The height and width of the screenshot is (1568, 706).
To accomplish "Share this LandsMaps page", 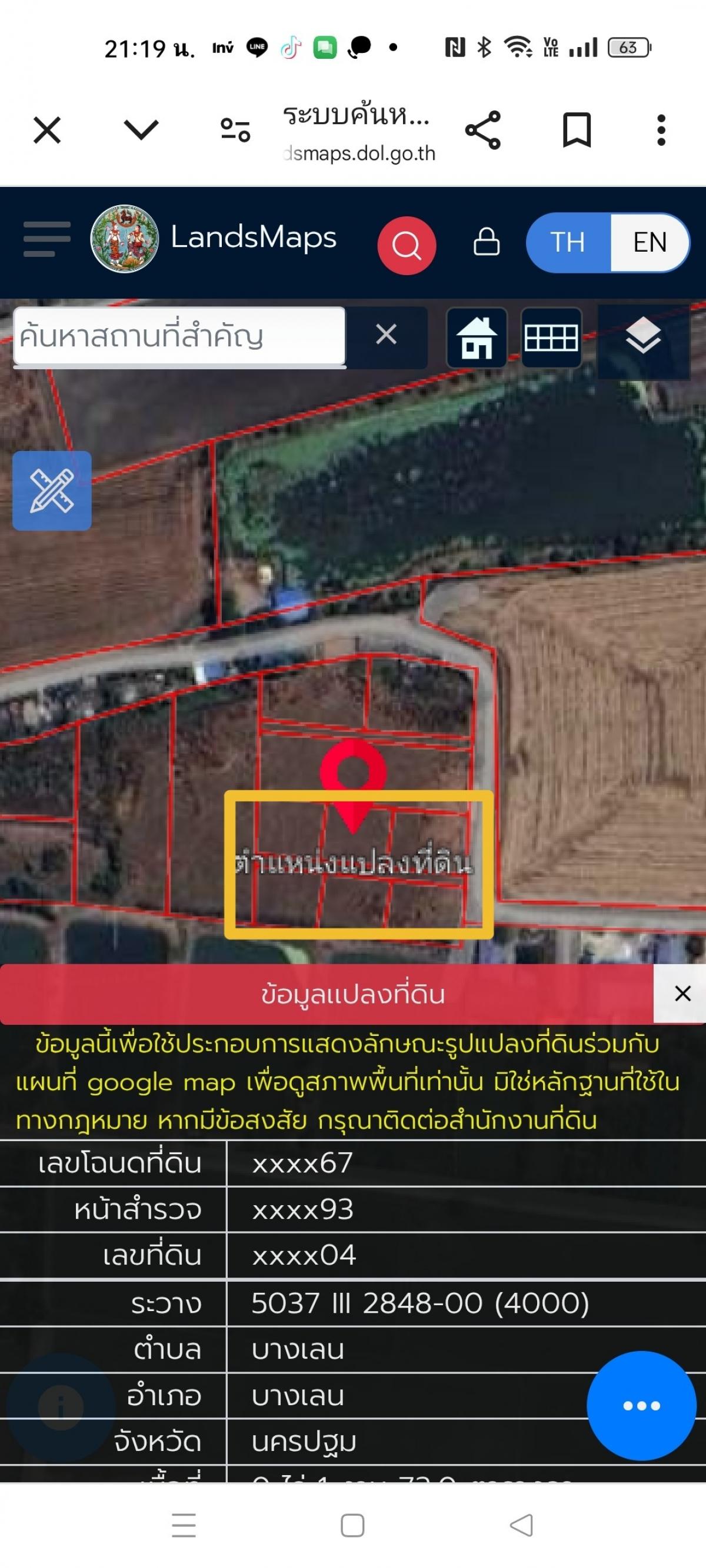I will tap(482, 130).
